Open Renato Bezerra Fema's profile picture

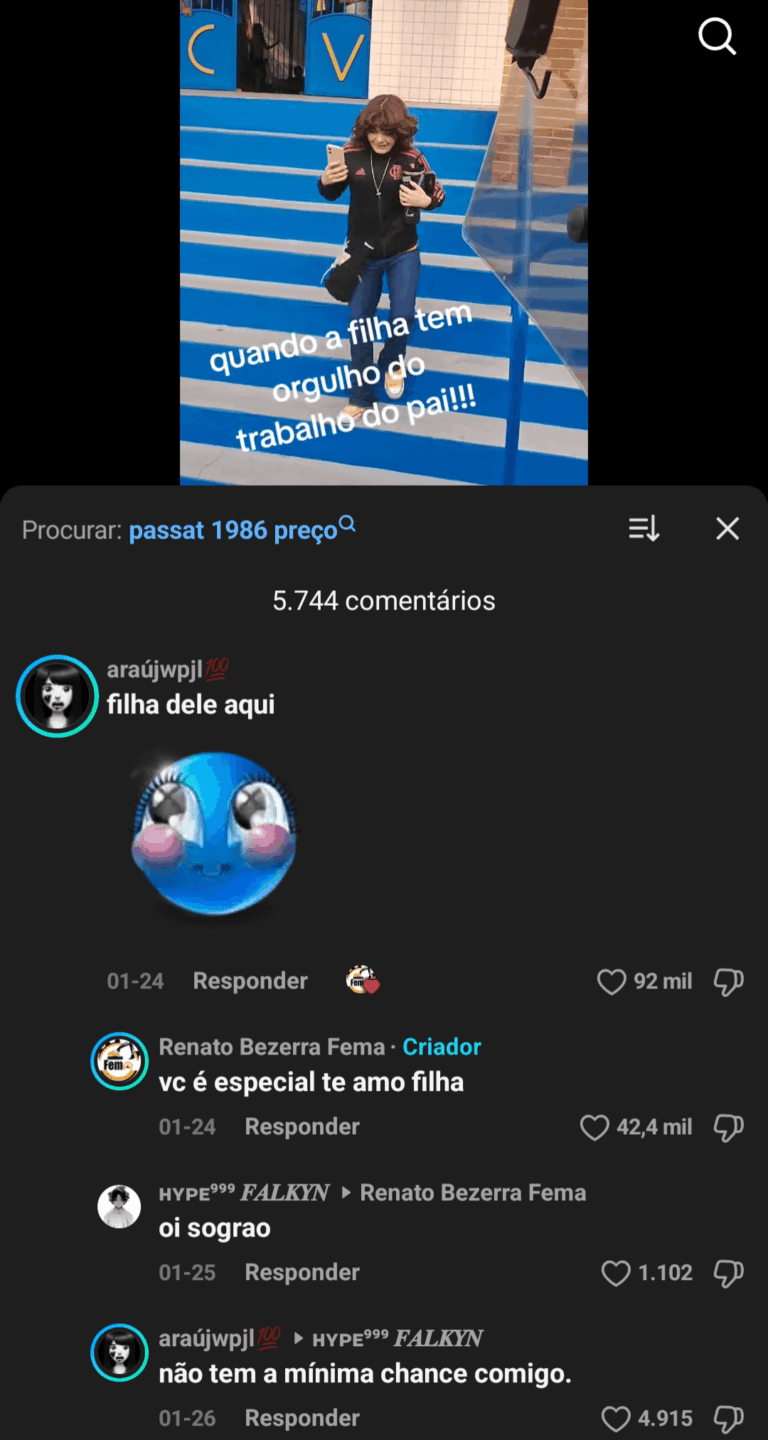120,1061
